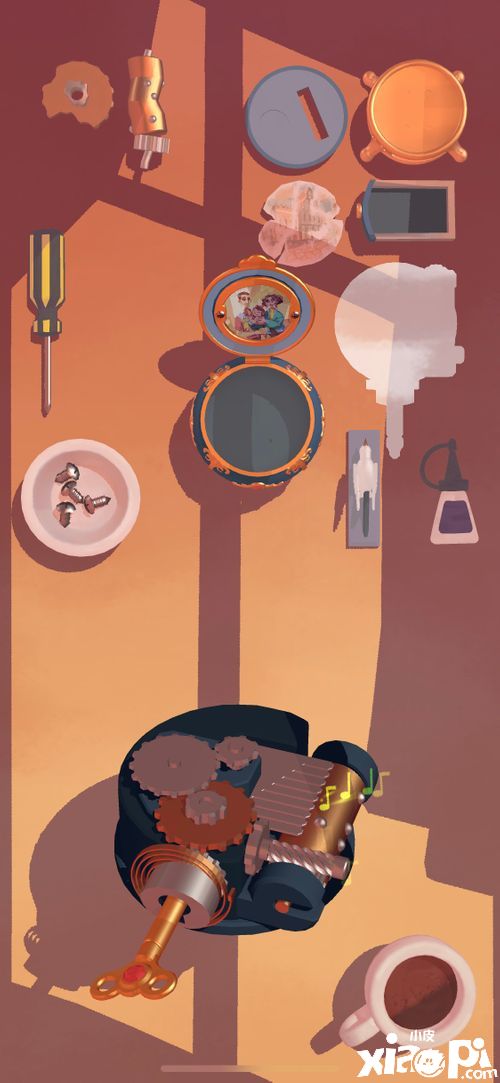Pick up the white figurine on plate
500x1083 pixels.
point(364,488)
